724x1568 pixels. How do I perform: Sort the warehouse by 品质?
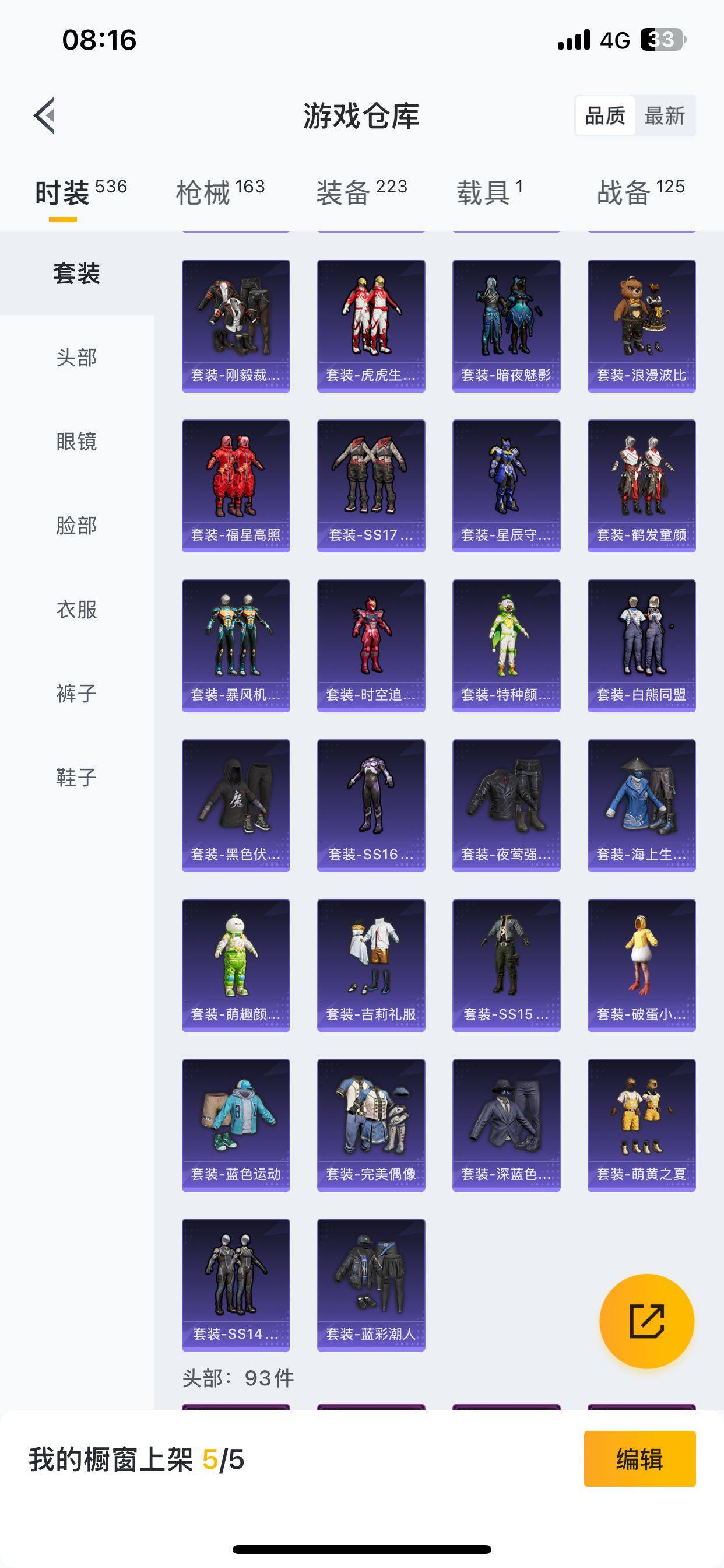point(604,116)
